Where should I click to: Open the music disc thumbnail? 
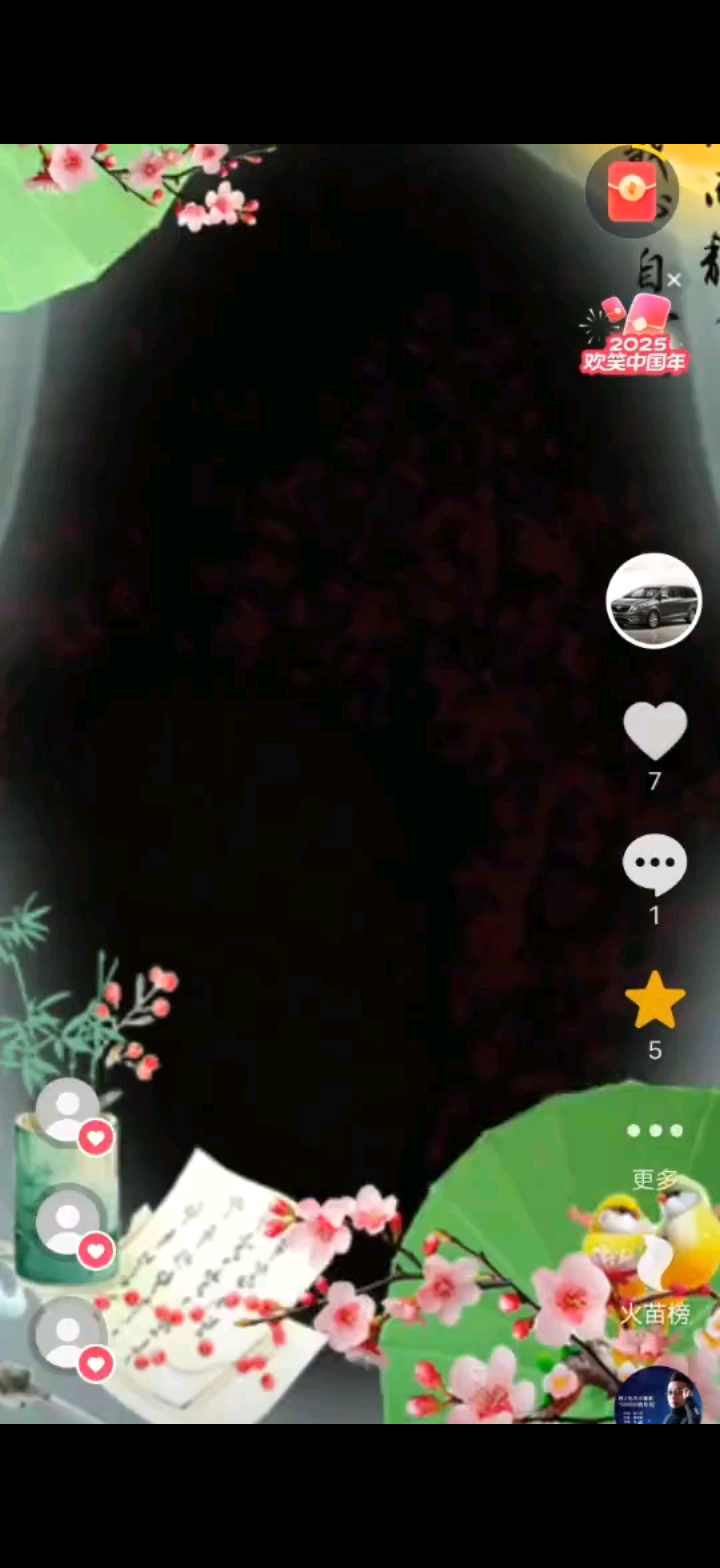click(658, 1398)
